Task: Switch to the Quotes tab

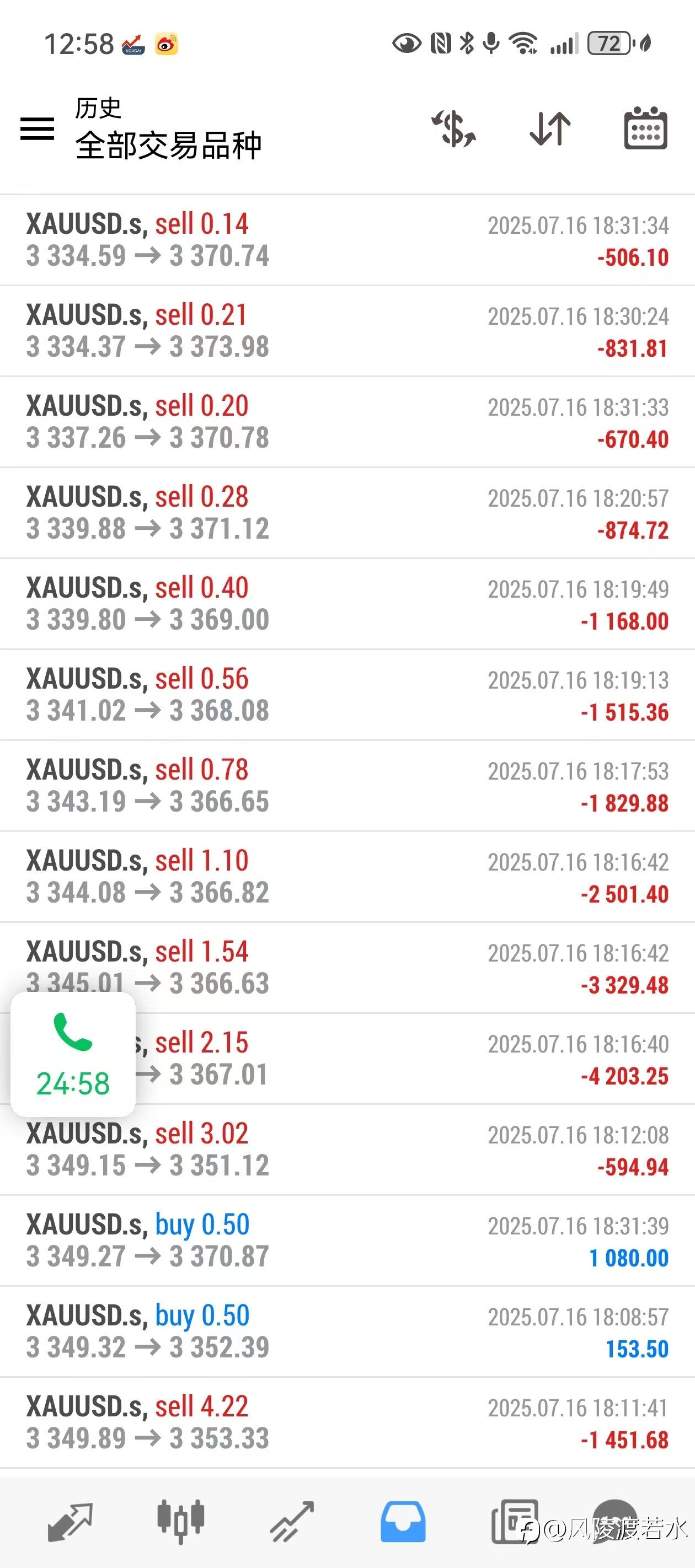Action: click(x=69, y=1522)
